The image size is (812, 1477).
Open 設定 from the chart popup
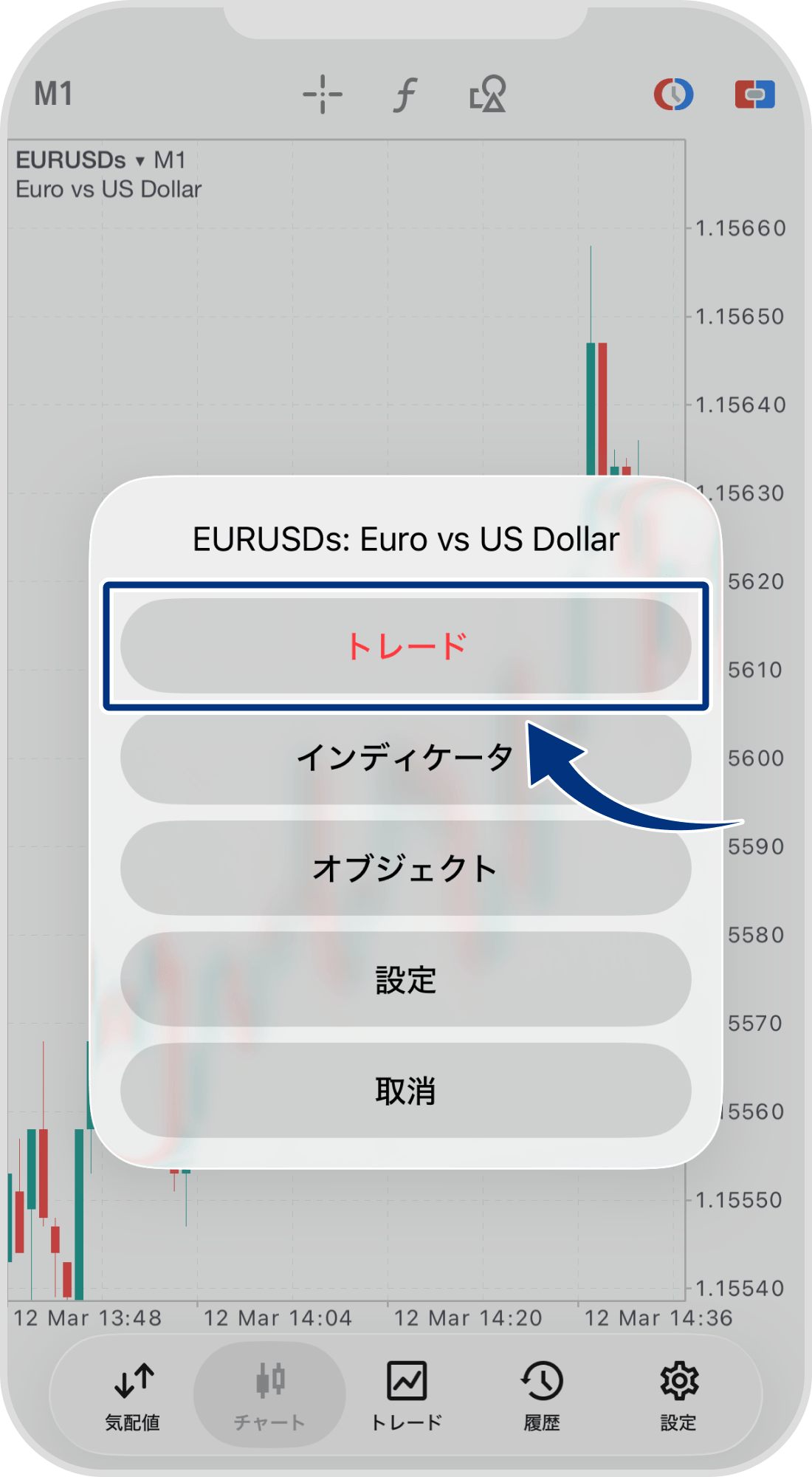(405, 979)
